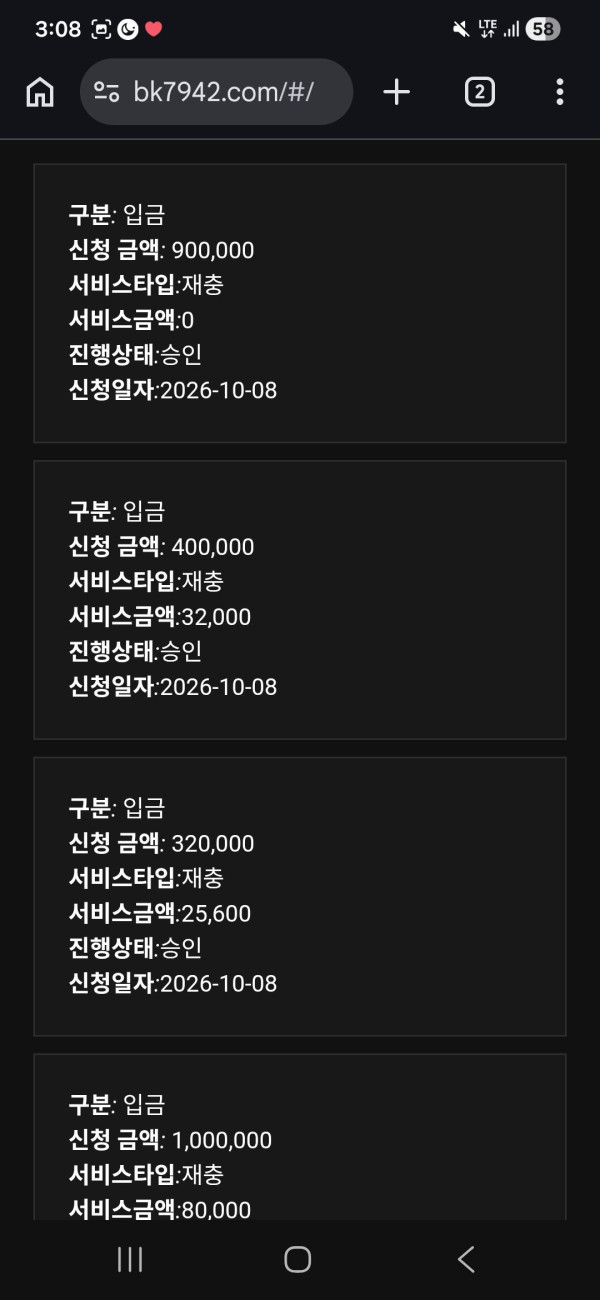Screen dimensions: 600x1300
Task: Open recent apps from navigation bar
Action: click(130, 1259)
